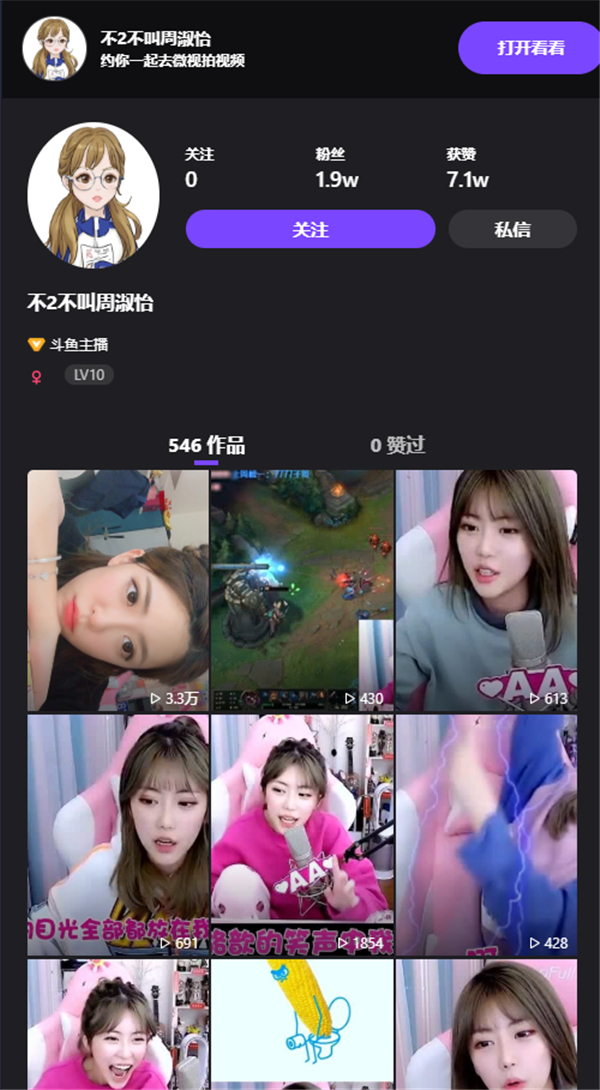Open the video with 428 plays
This screenshot has width=600, height=1090.
click(x=486, y=835)
